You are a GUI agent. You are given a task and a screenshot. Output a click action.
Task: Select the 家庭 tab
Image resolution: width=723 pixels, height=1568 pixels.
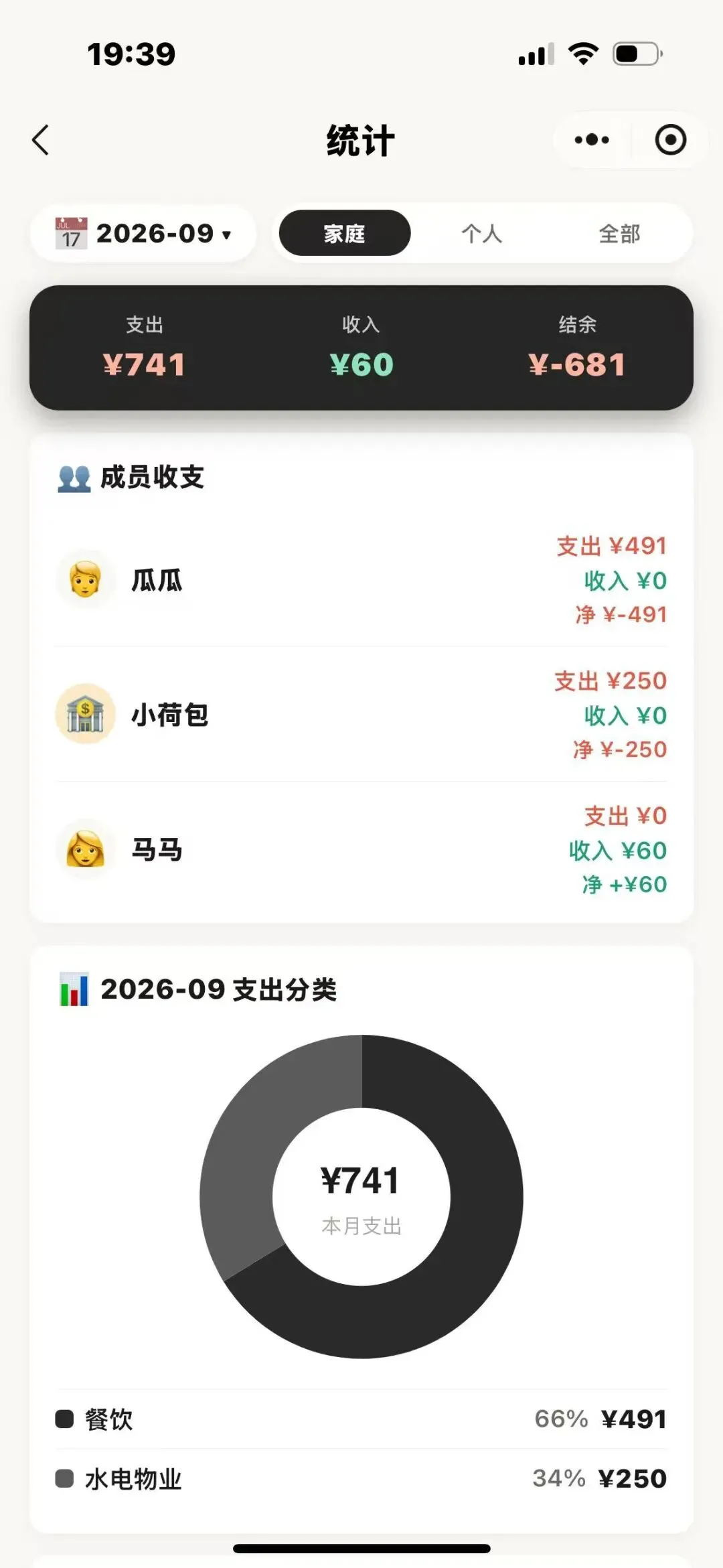tap(344, 233)
